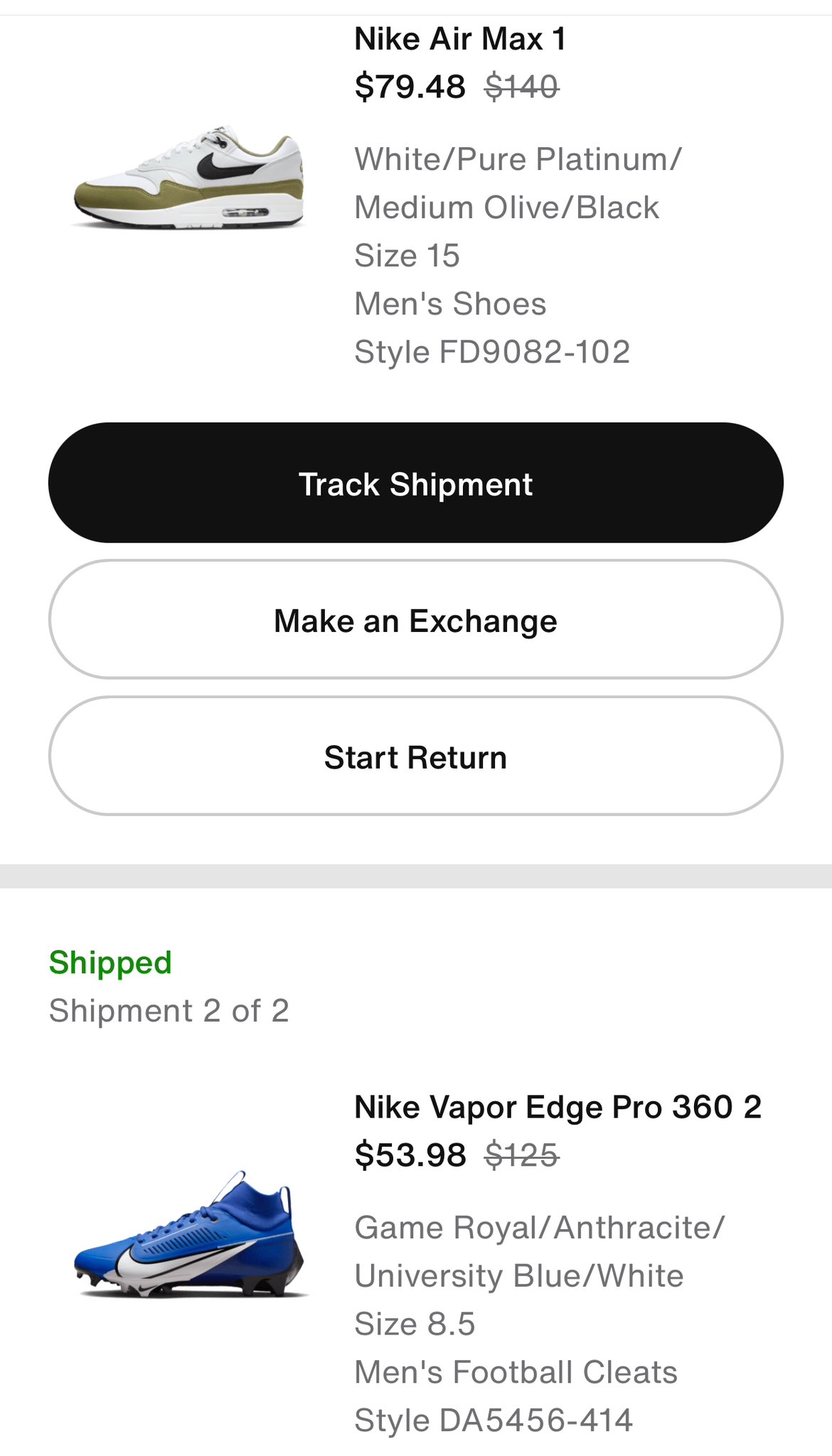Tap the Track Shipment button
Image resolution: width=832 pixels, height=1456 pixels.
pos(415,483)
